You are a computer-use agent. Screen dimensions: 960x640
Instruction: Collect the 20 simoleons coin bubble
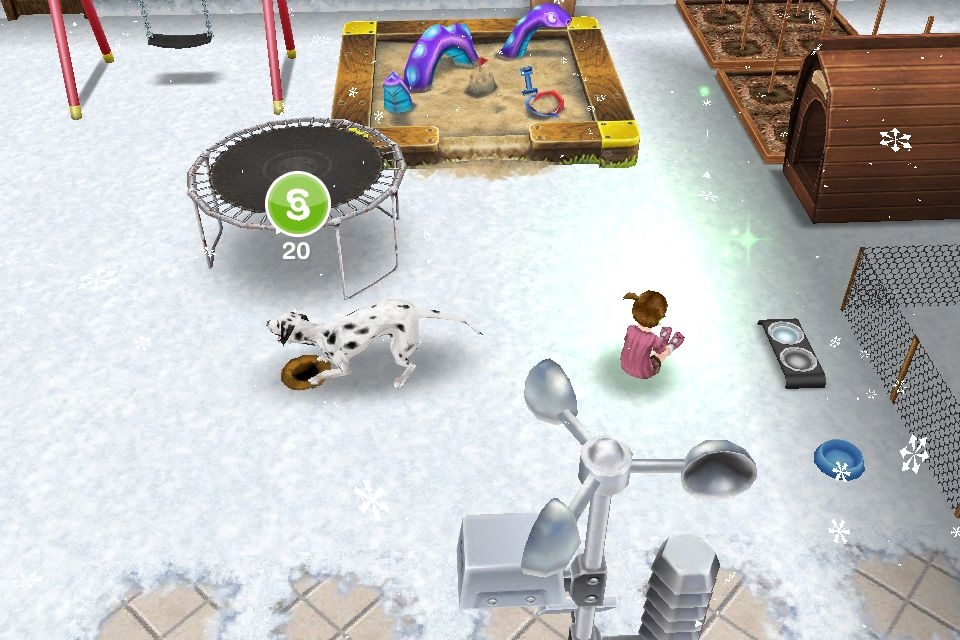coord(297,204)
